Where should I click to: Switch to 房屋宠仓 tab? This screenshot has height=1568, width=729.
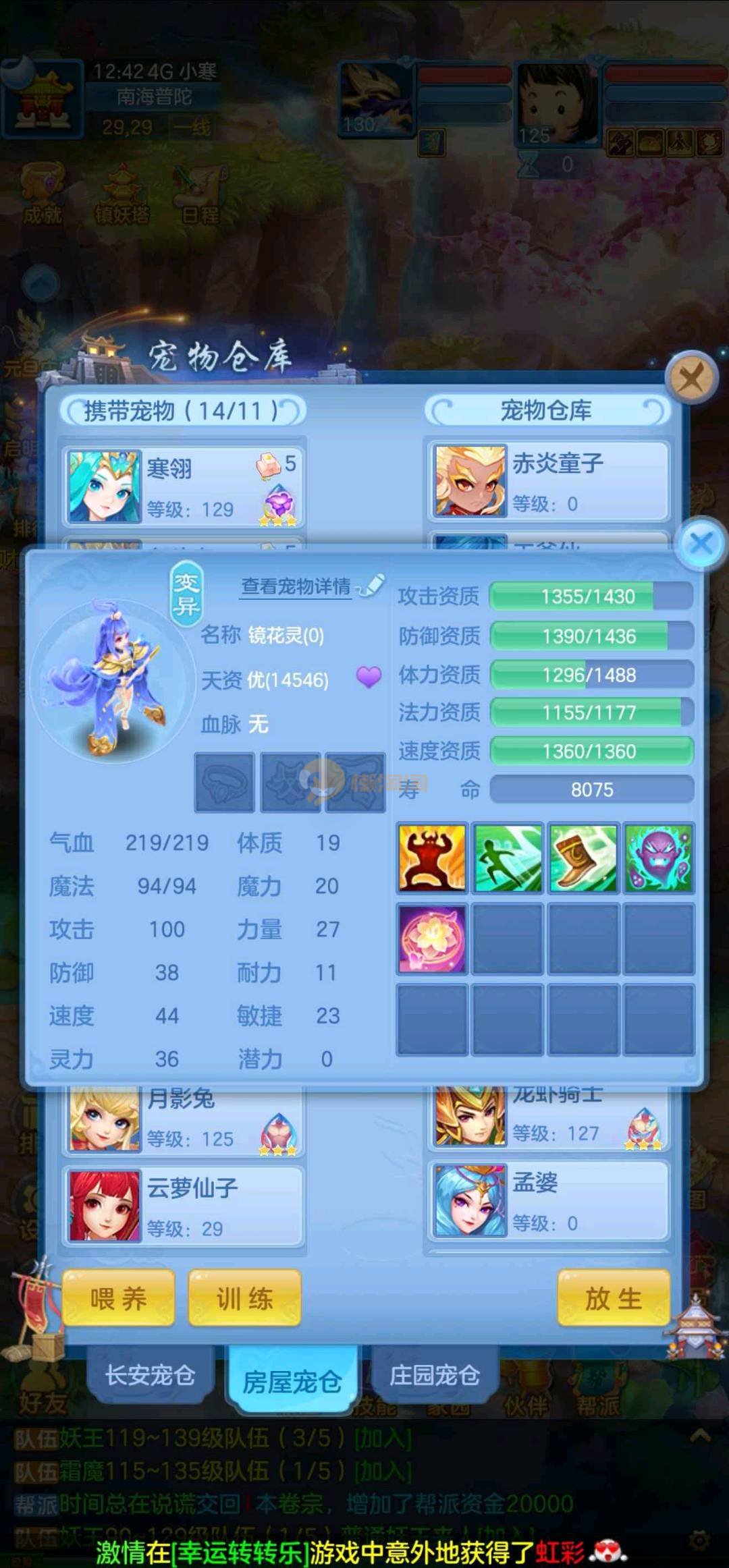click(x=292, y=1381)
